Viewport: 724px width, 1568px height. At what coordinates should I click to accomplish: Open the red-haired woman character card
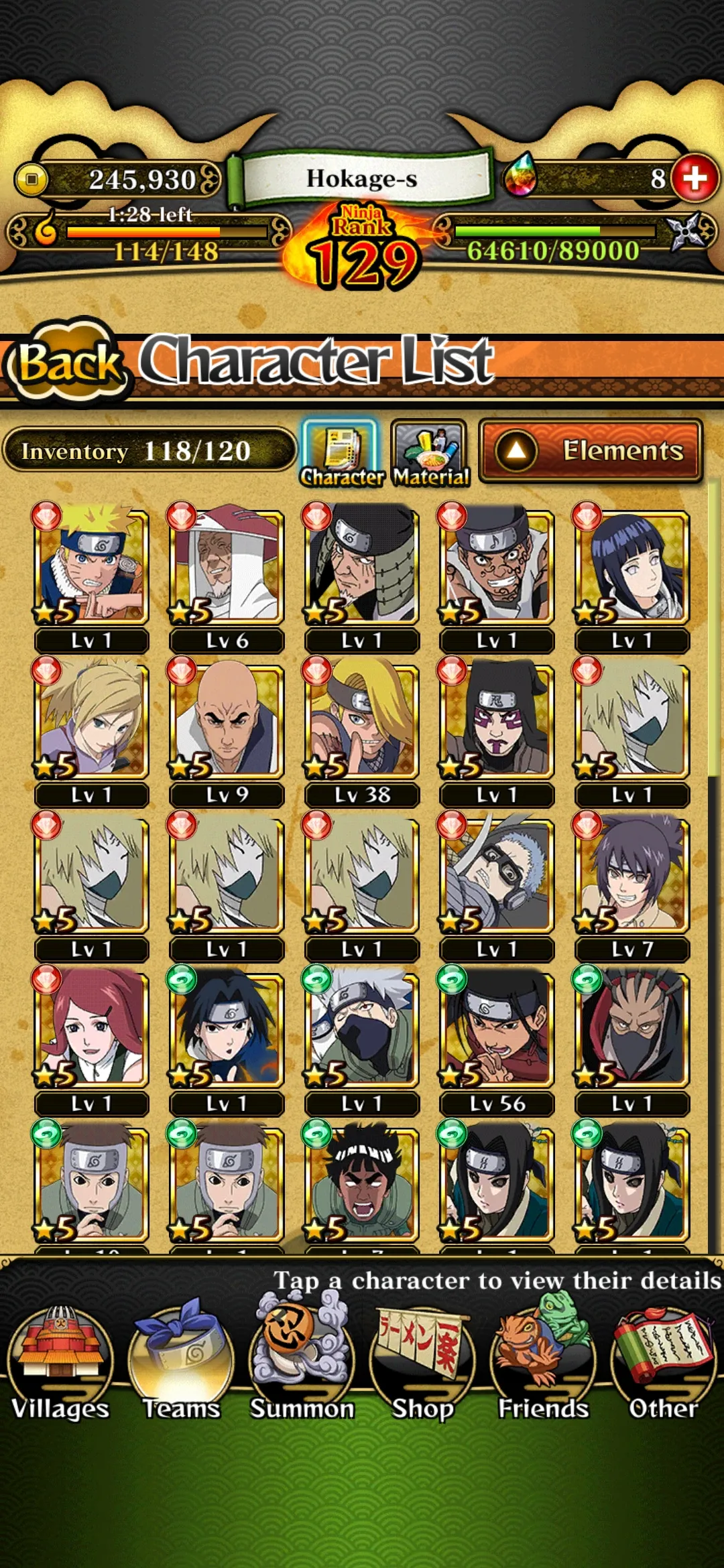point(91,1031)
